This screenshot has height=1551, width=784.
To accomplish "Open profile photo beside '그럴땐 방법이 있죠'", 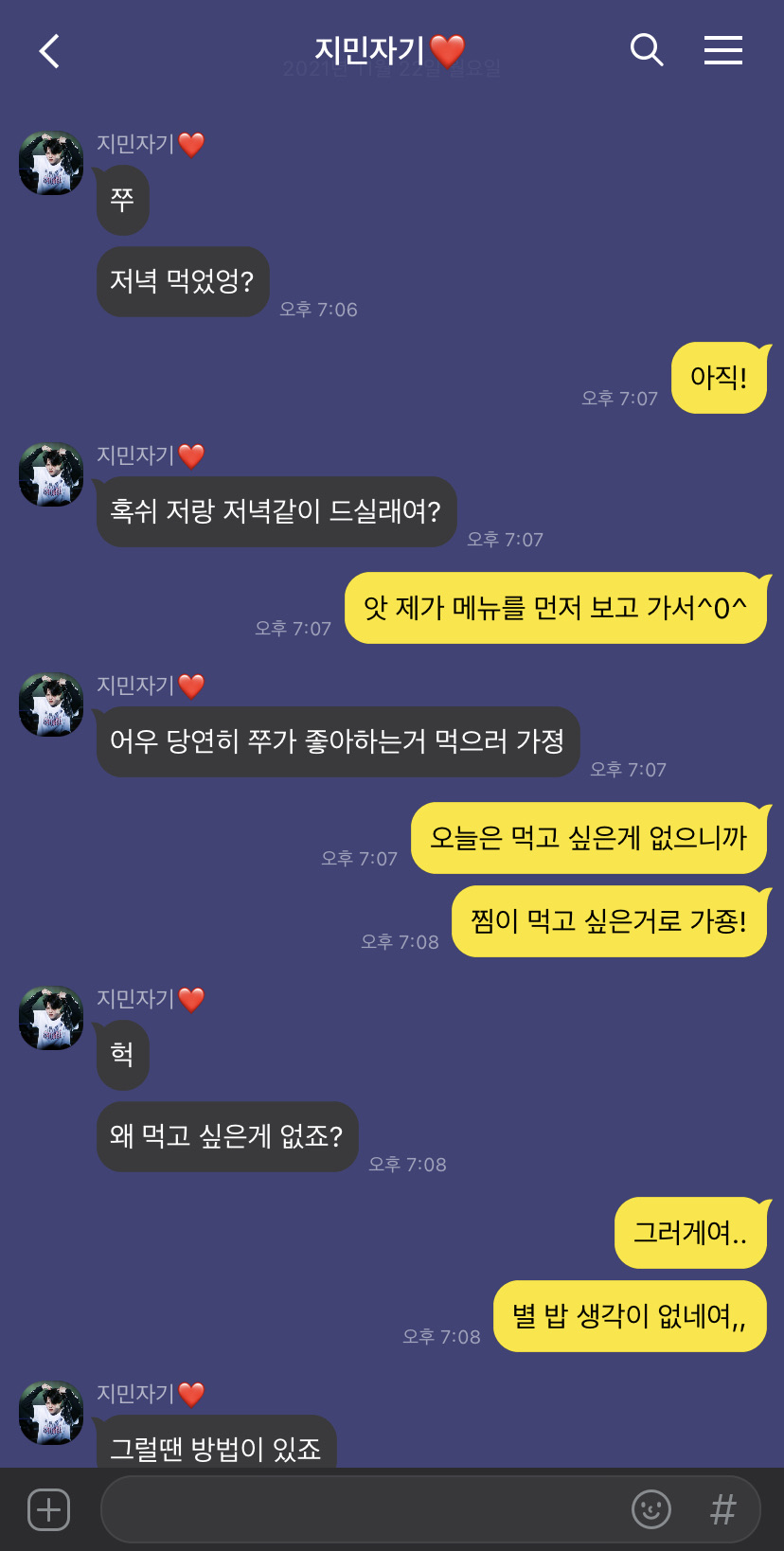I will 51,1413.
